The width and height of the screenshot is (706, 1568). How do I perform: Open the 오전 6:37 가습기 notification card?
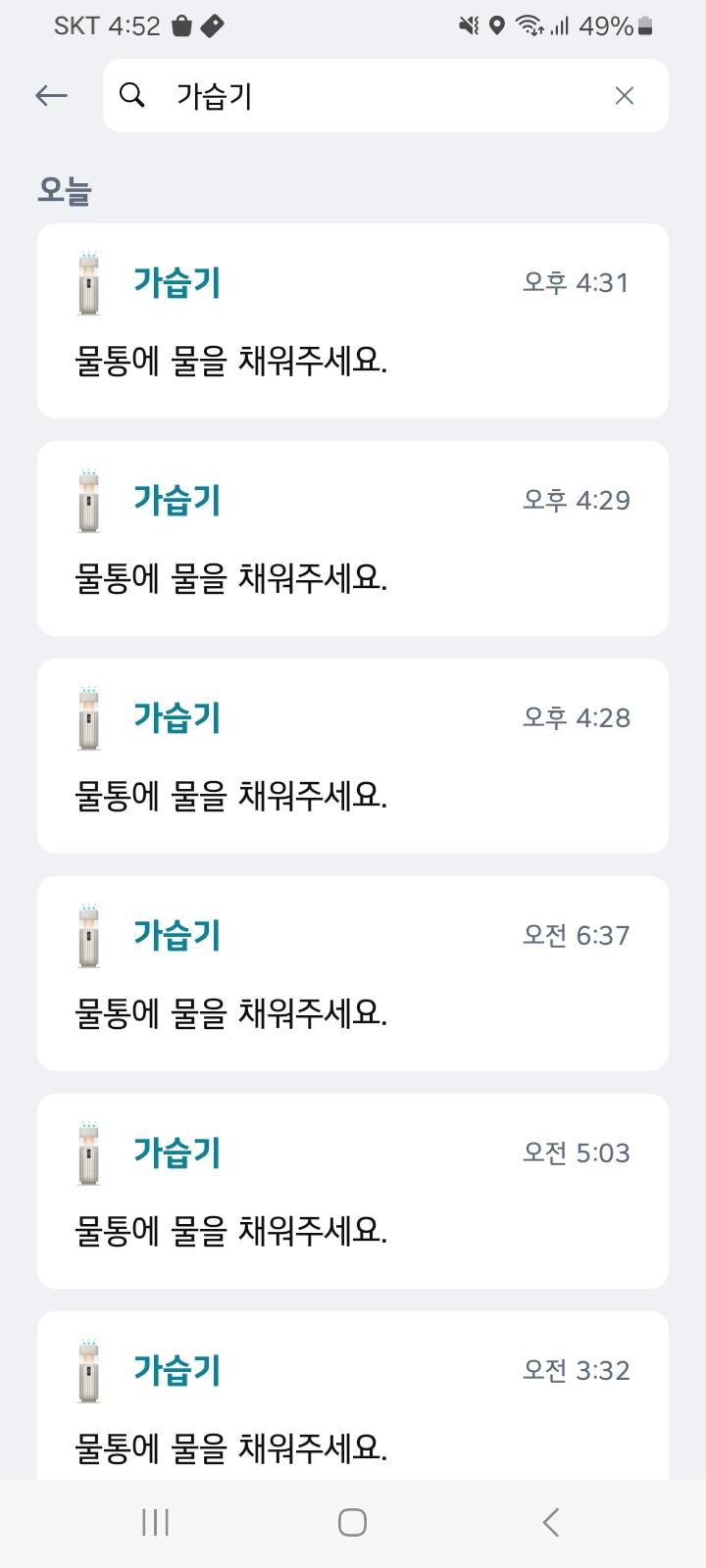point(351,972)
